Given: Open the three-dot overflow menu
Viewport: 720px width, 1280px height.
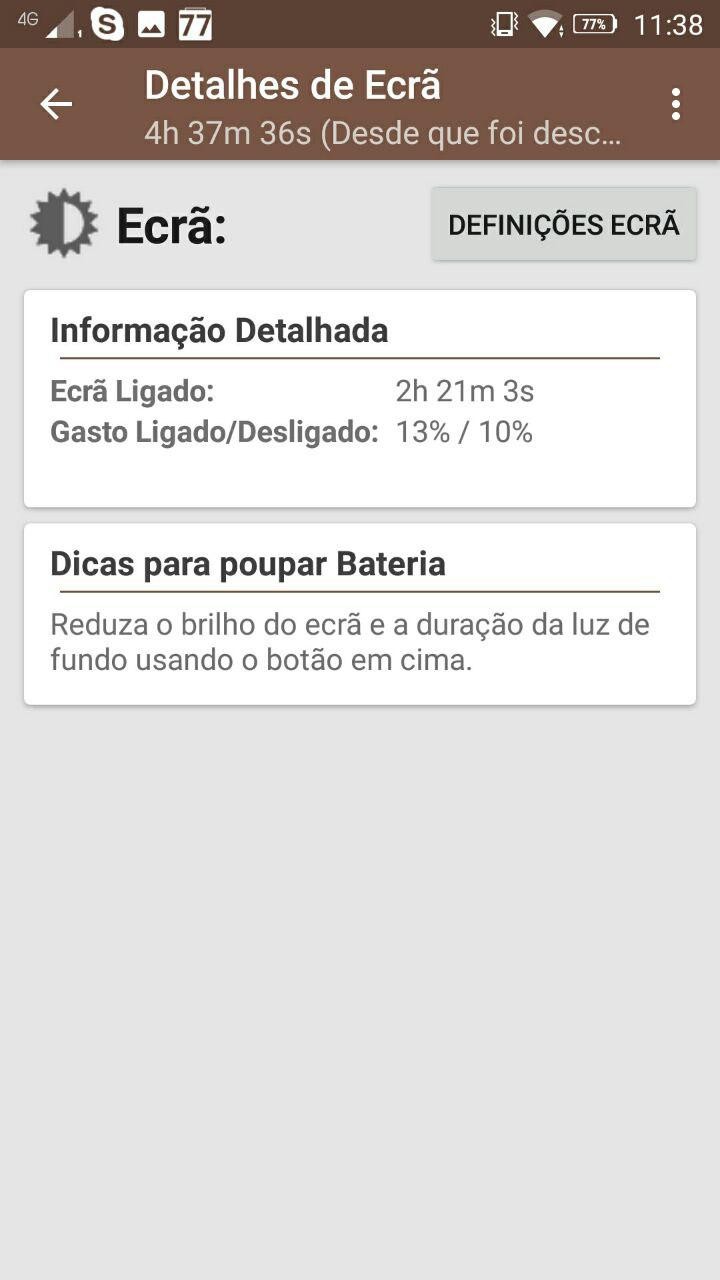Looking at the screenshot, I should pos(676,104).
